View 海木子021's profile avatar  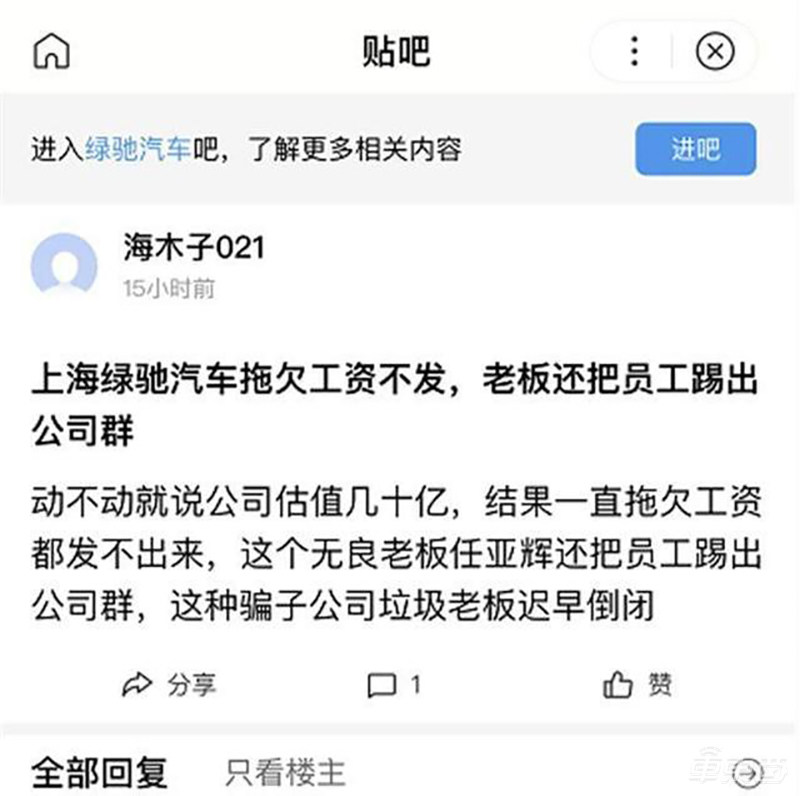(65, 264)
